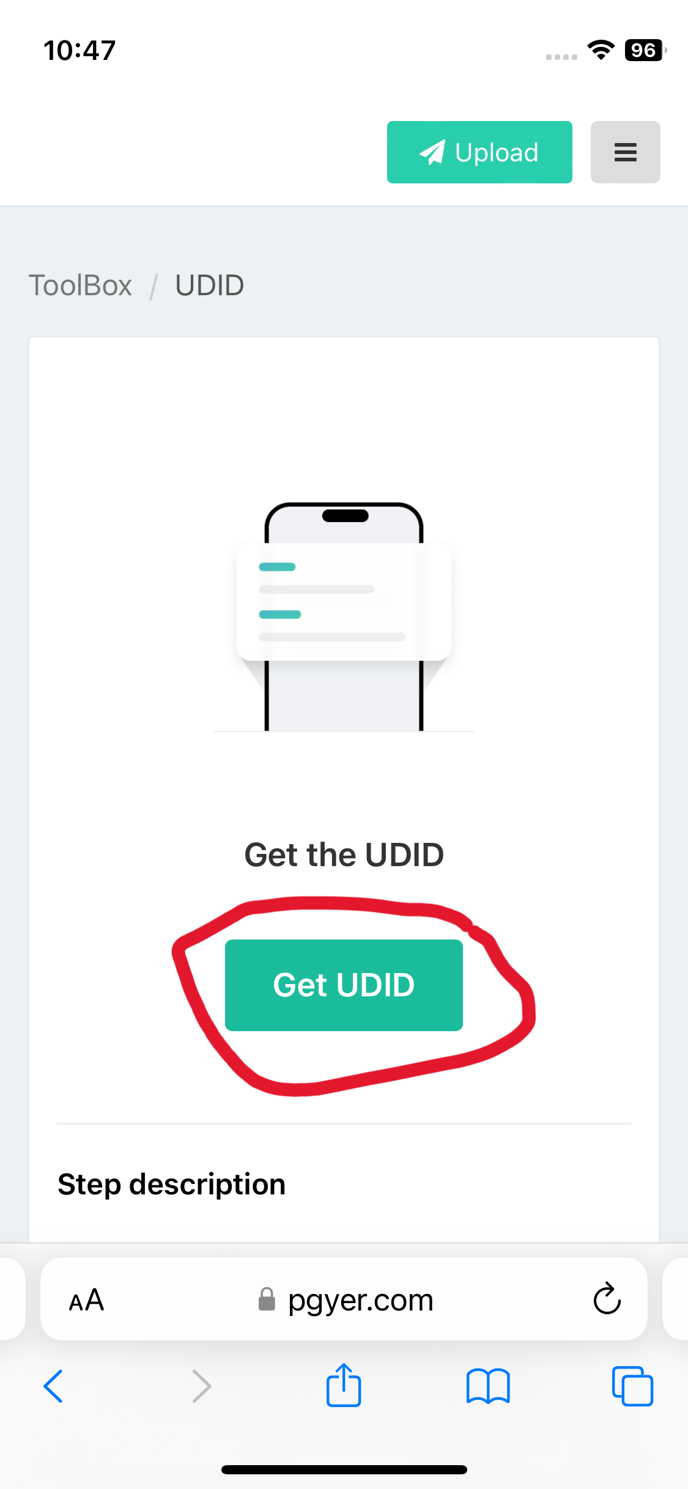Viewport: 688px width, 1489px height.
Task: Reload the pgyer.com page
Action: point(606,1300)
